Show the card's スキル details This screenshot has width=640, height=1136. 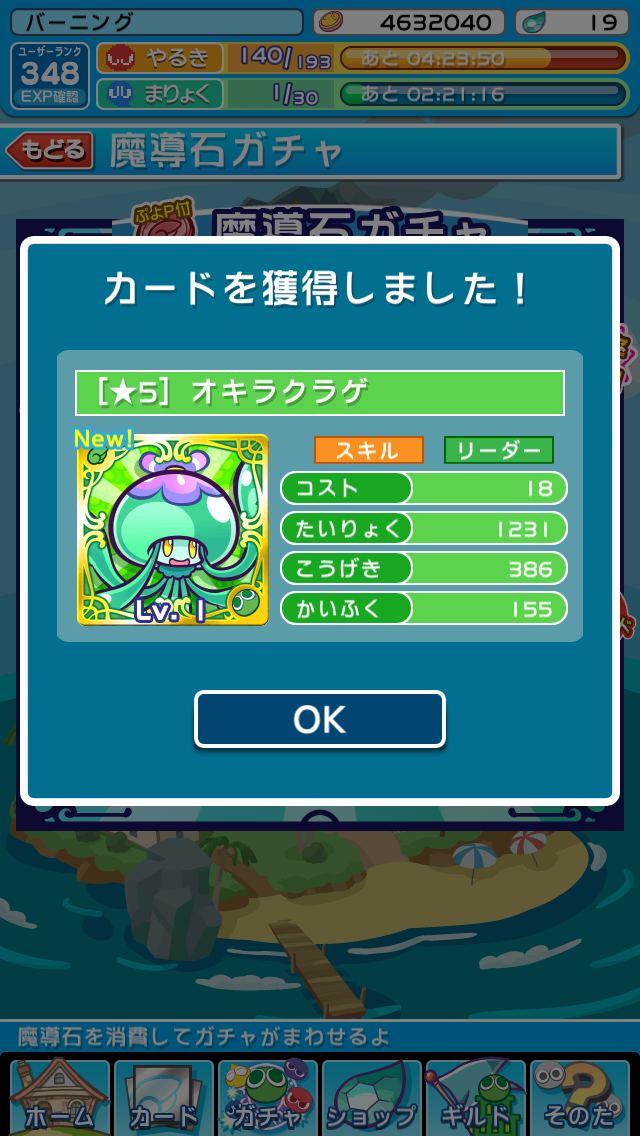coord(368,450)
